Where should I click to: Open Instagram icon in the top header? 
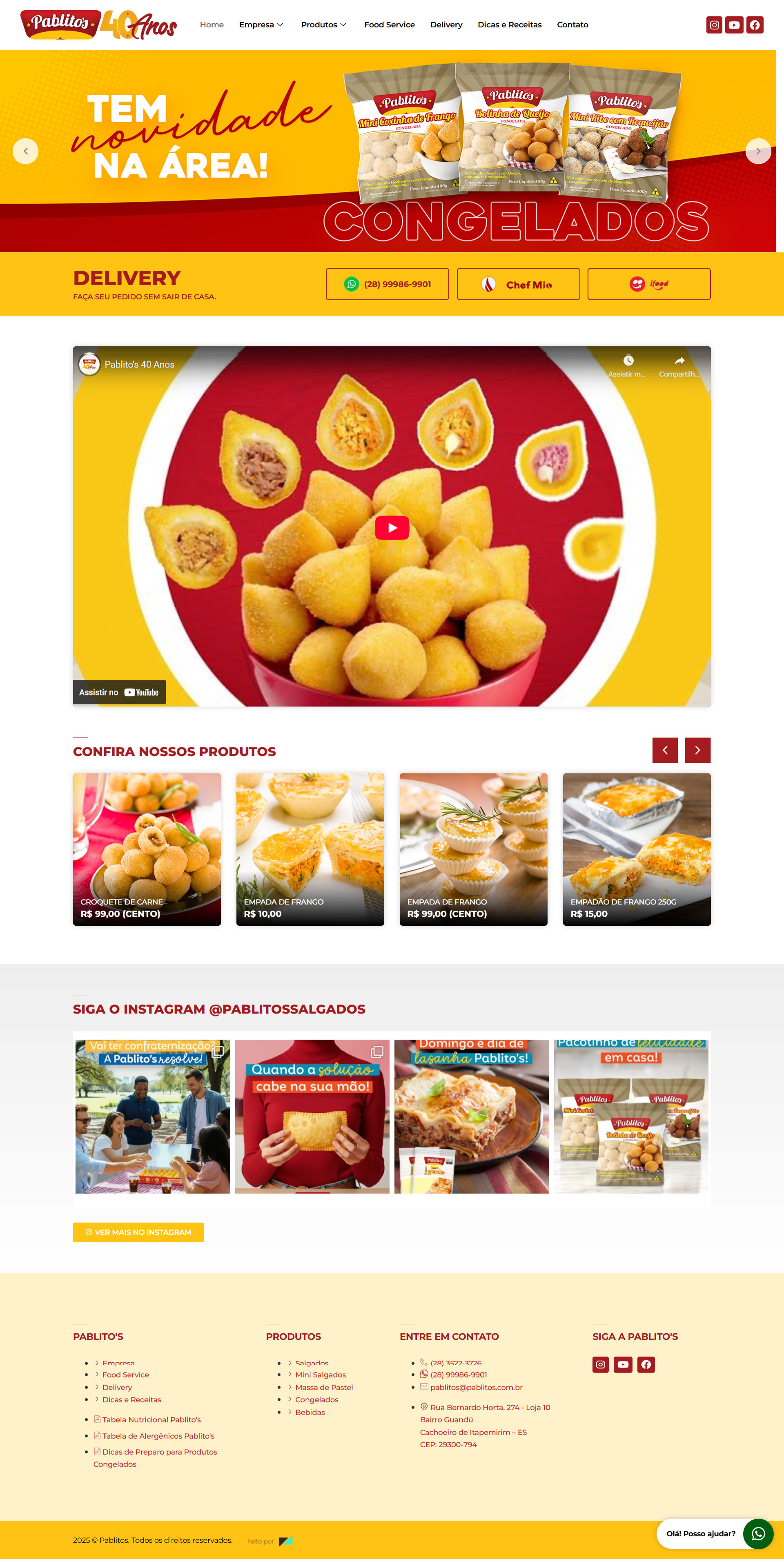714,25
